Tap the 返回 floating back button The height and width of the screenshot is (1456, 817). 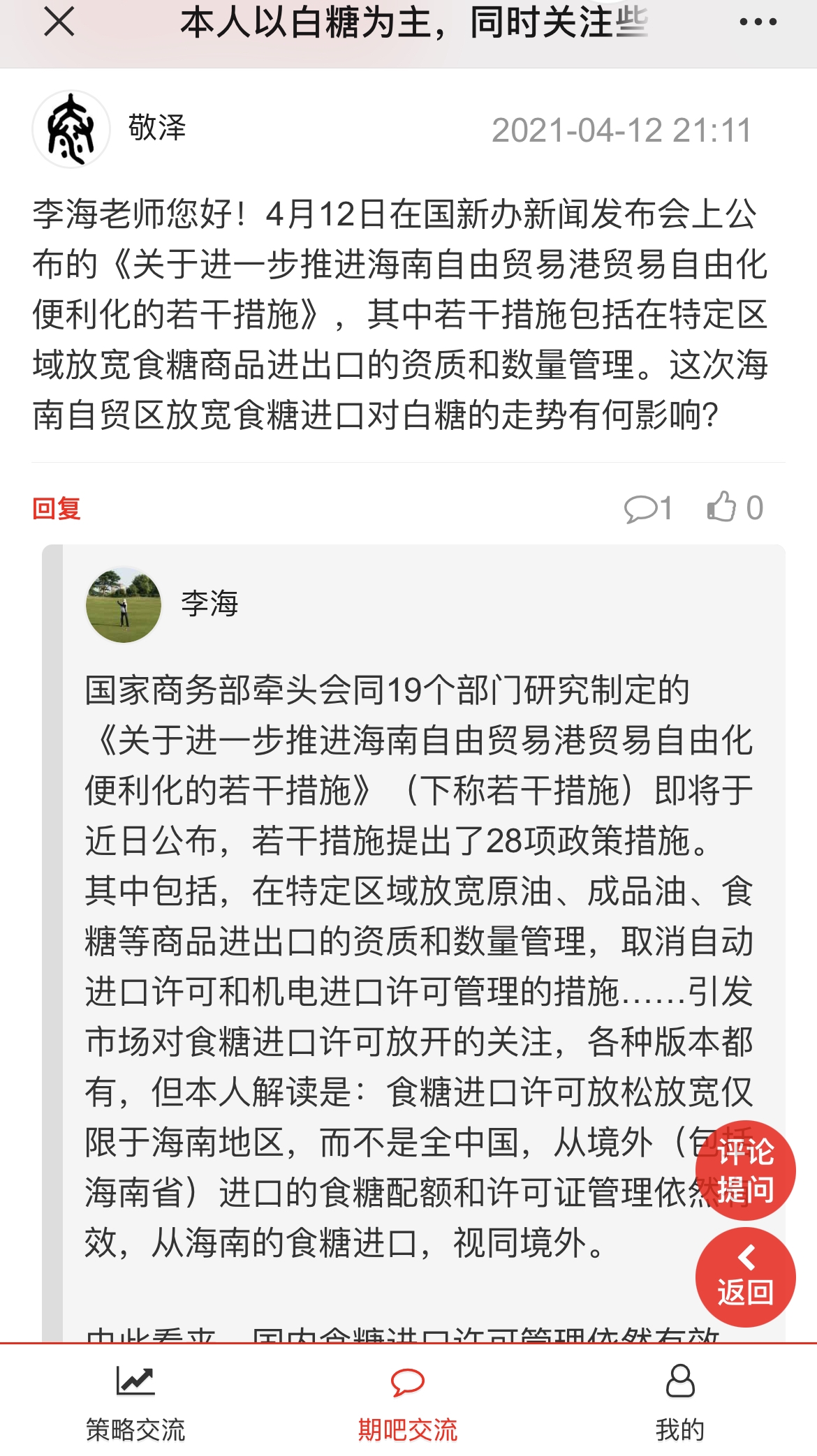point(745,1277)
